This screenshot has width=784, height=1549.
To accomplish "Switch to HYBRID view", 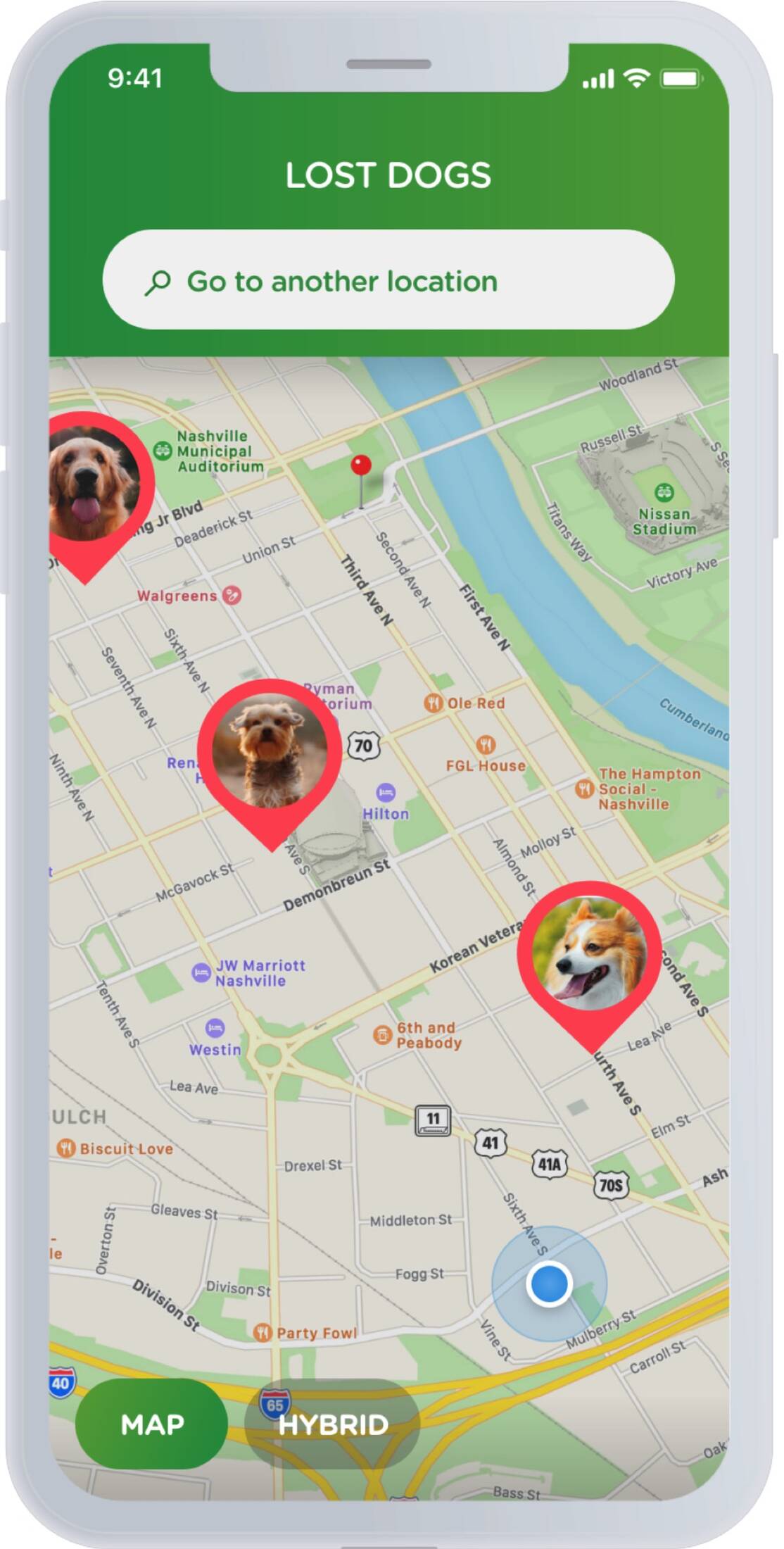I will point(332,1424).
